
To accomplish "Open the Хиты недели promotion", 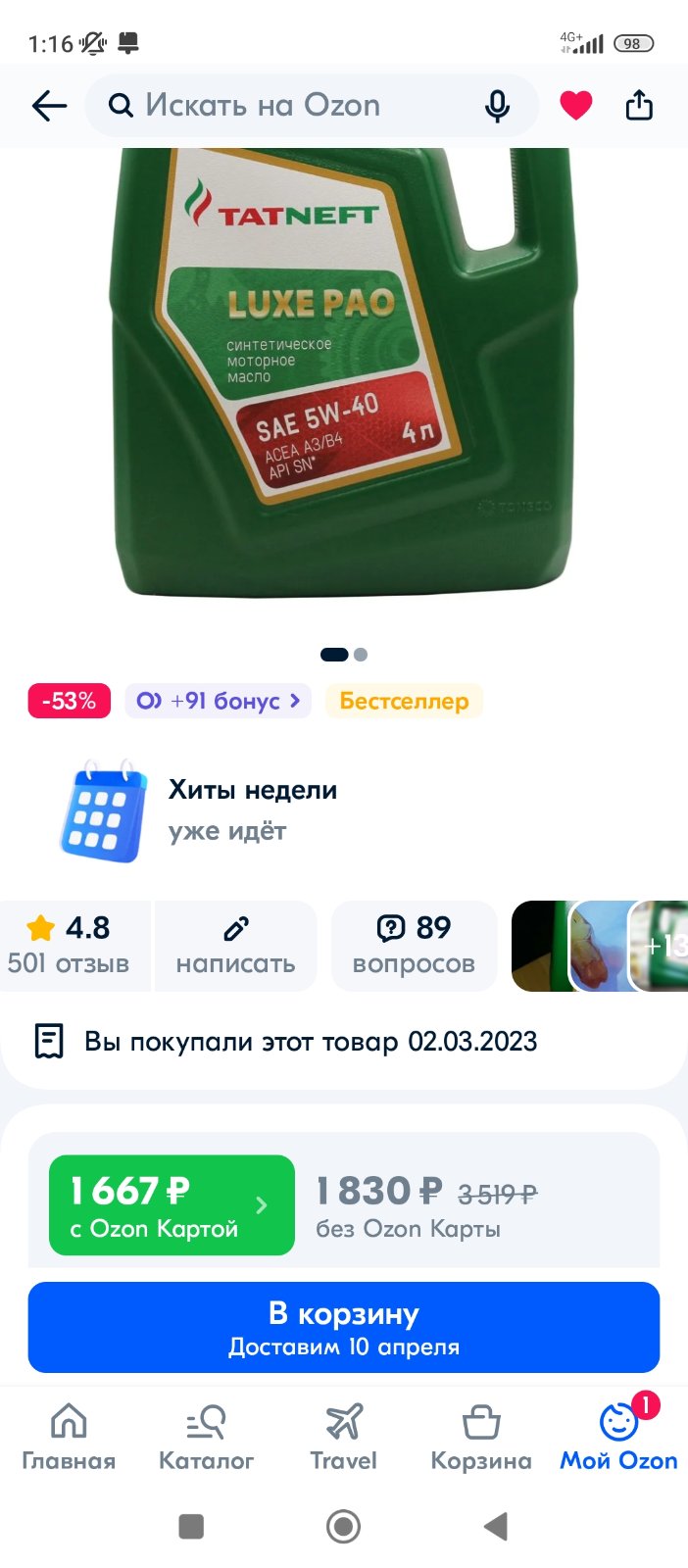I will pos(201,810).
